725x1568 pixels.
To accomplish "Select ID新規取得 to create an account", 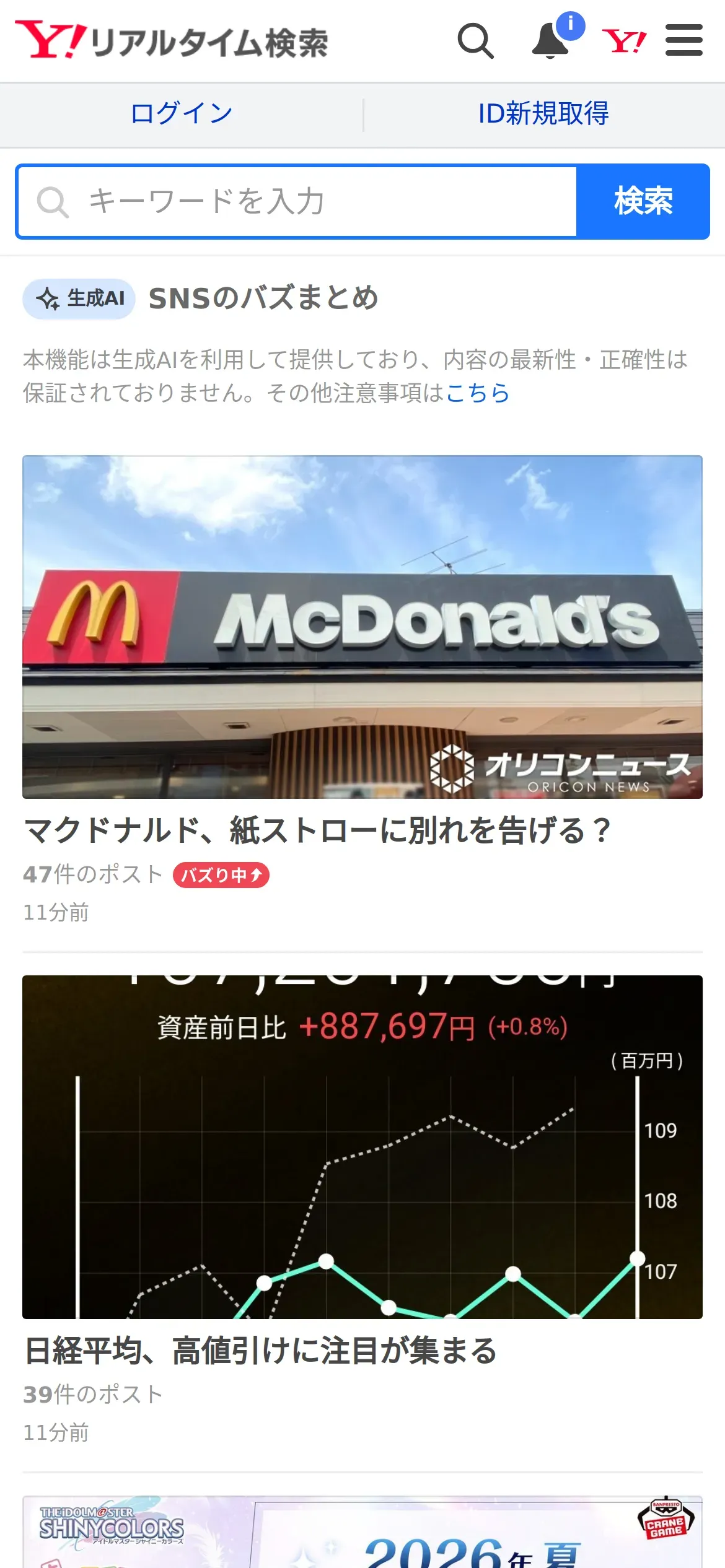I will [x=543, y=114].
